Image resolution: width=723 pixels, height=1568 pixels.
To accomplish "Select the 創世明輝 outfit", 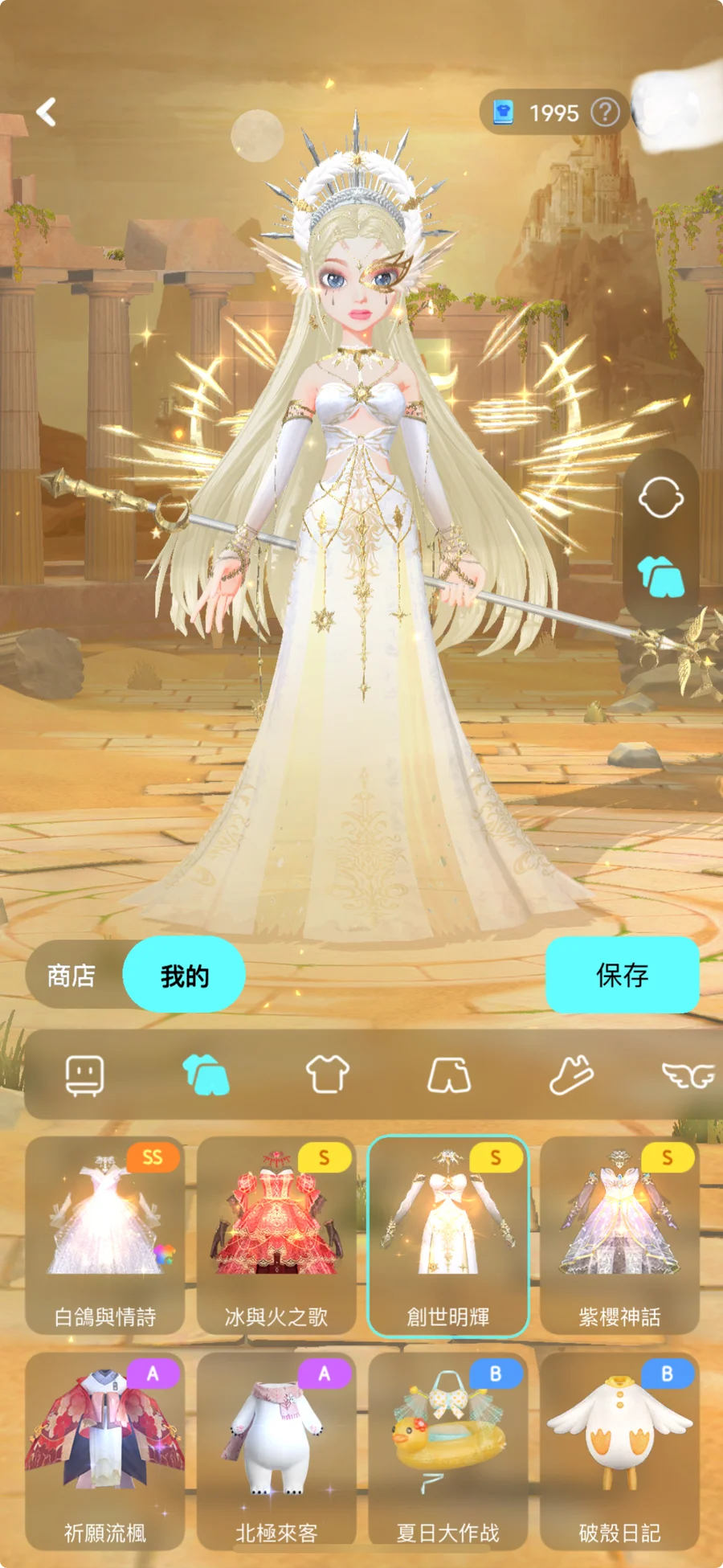I will click(448, 1234).
